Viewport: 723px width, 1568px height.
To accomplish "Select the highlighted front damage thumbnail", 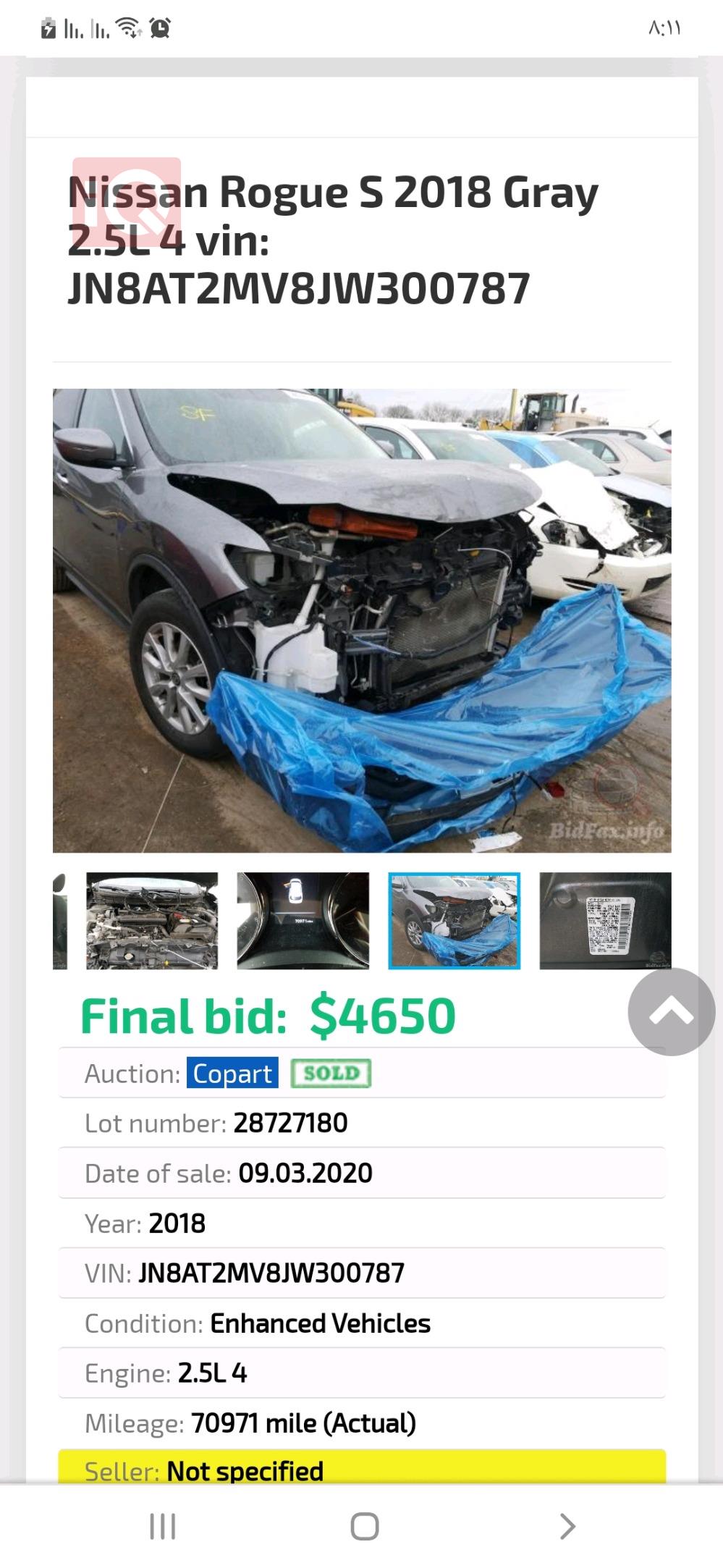I will pos(454,920).
